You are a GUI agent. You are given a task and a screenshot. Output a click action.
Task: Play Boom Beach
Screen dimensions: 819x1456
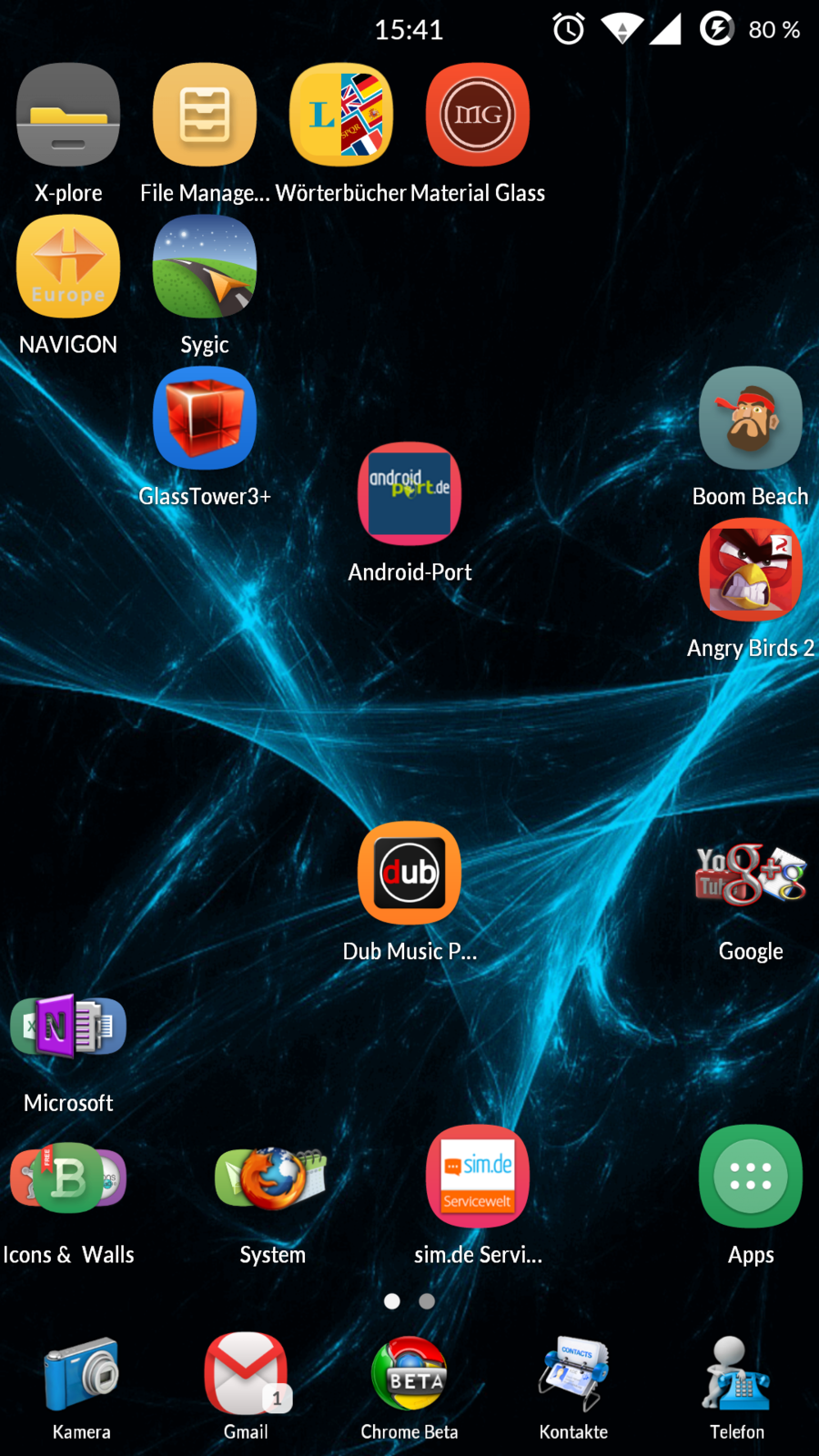(x=751, y=419)
